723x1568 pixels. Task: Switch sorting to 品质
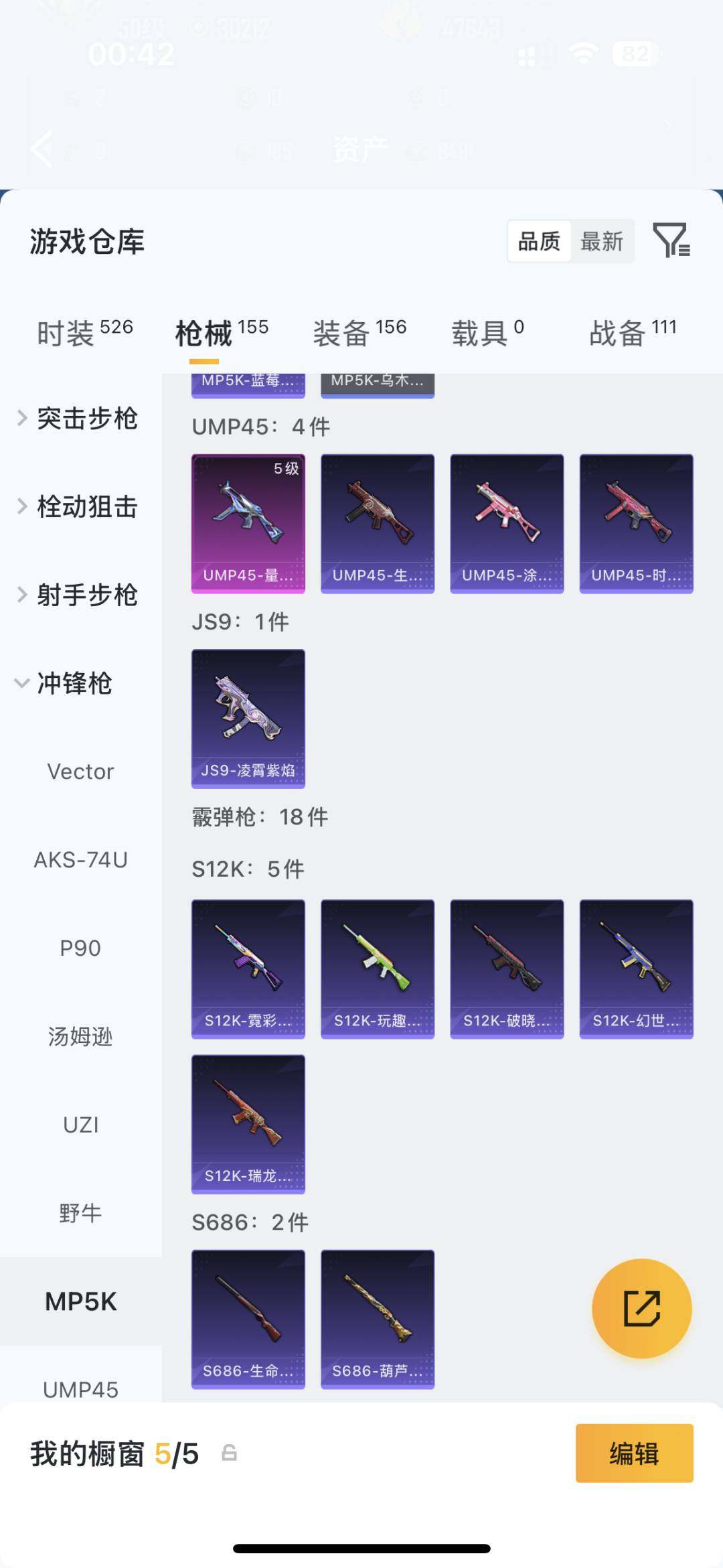pyautogui.click(x=540, y=241)
